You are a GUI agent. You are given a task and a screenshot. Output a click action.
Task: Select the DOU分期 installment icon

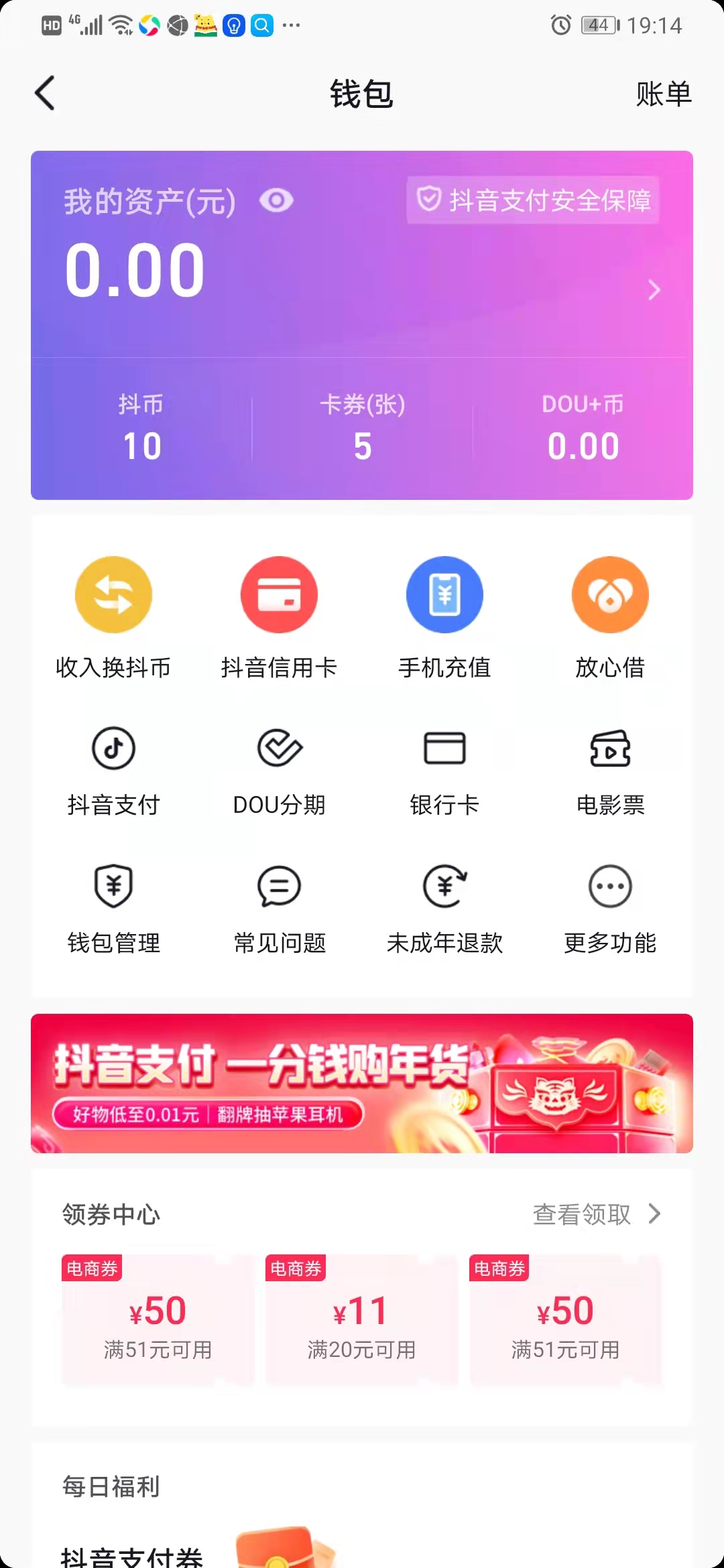point(279,771)
